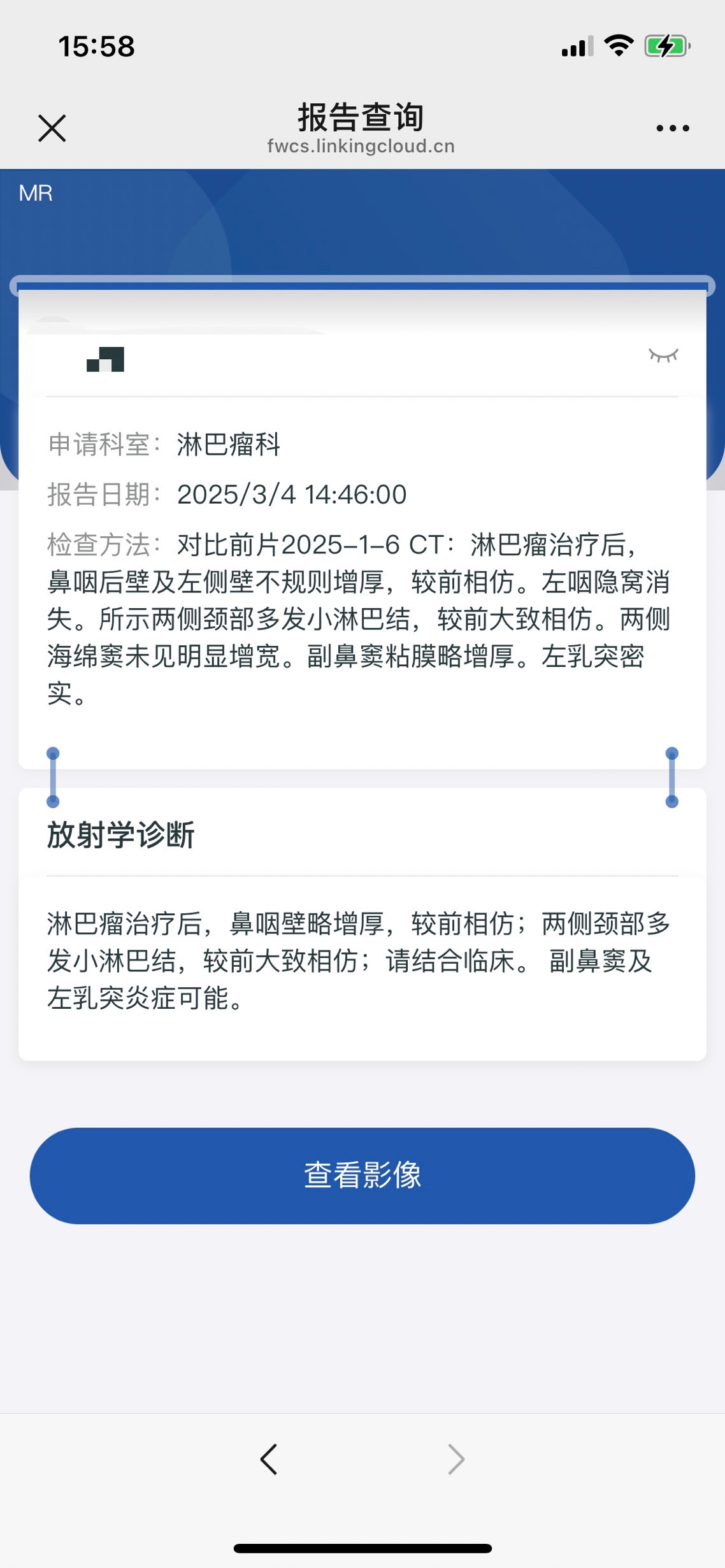The image size is (725, 1568).
Task: Toggle patient info visibility eye icon
Action: point(663,355)
